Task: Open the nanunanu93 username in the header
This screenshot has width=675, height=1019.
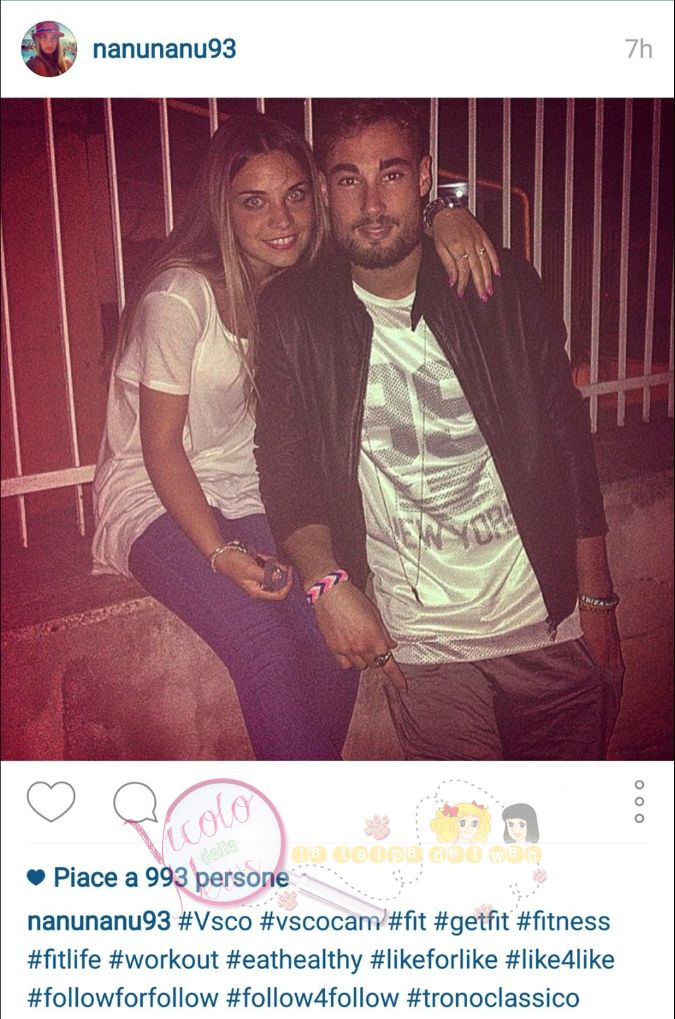Action: [164, 49]
